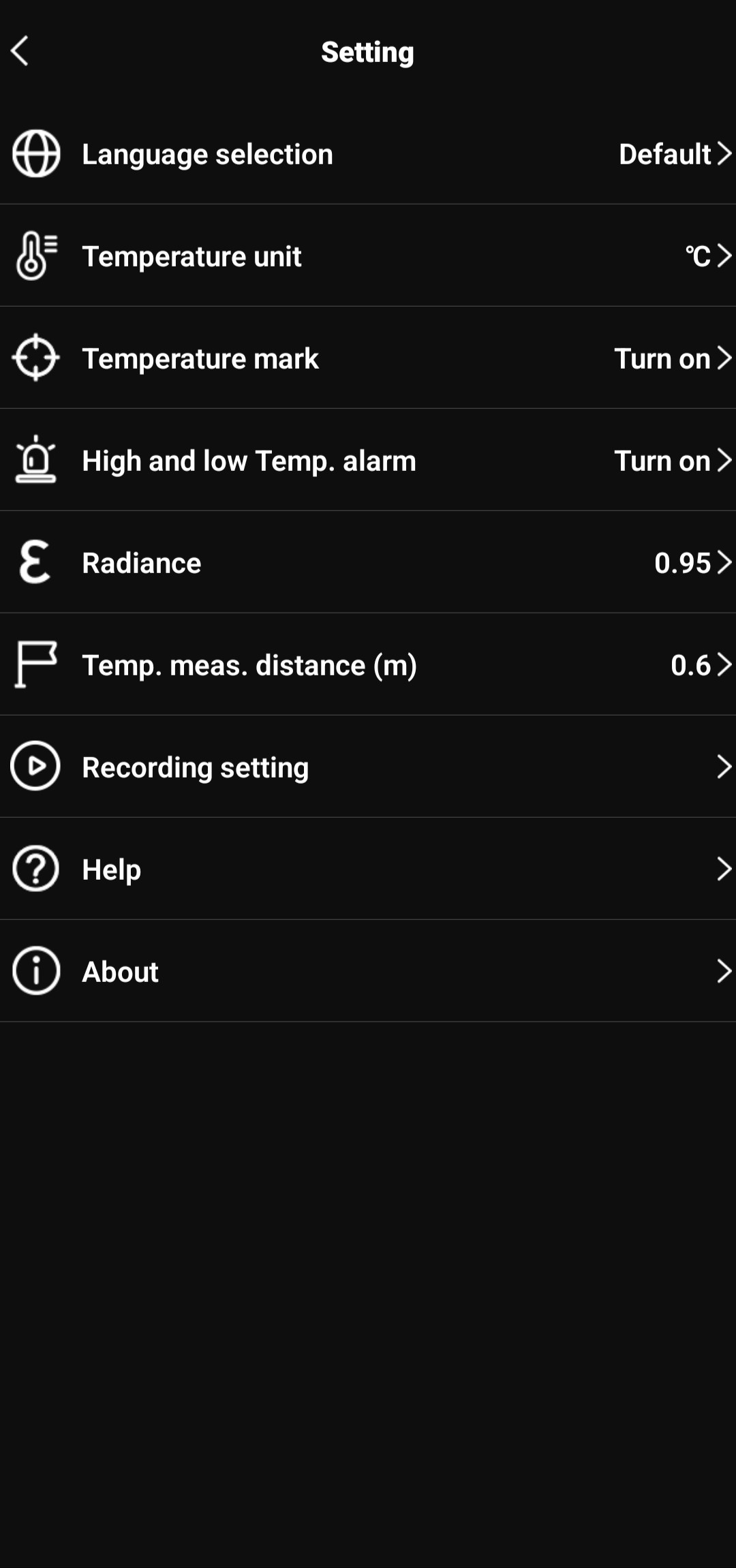The width and height of the screenshot is (736, 1568).
Task: Edit Temp. meas. distance
Action: click(368, 665)
